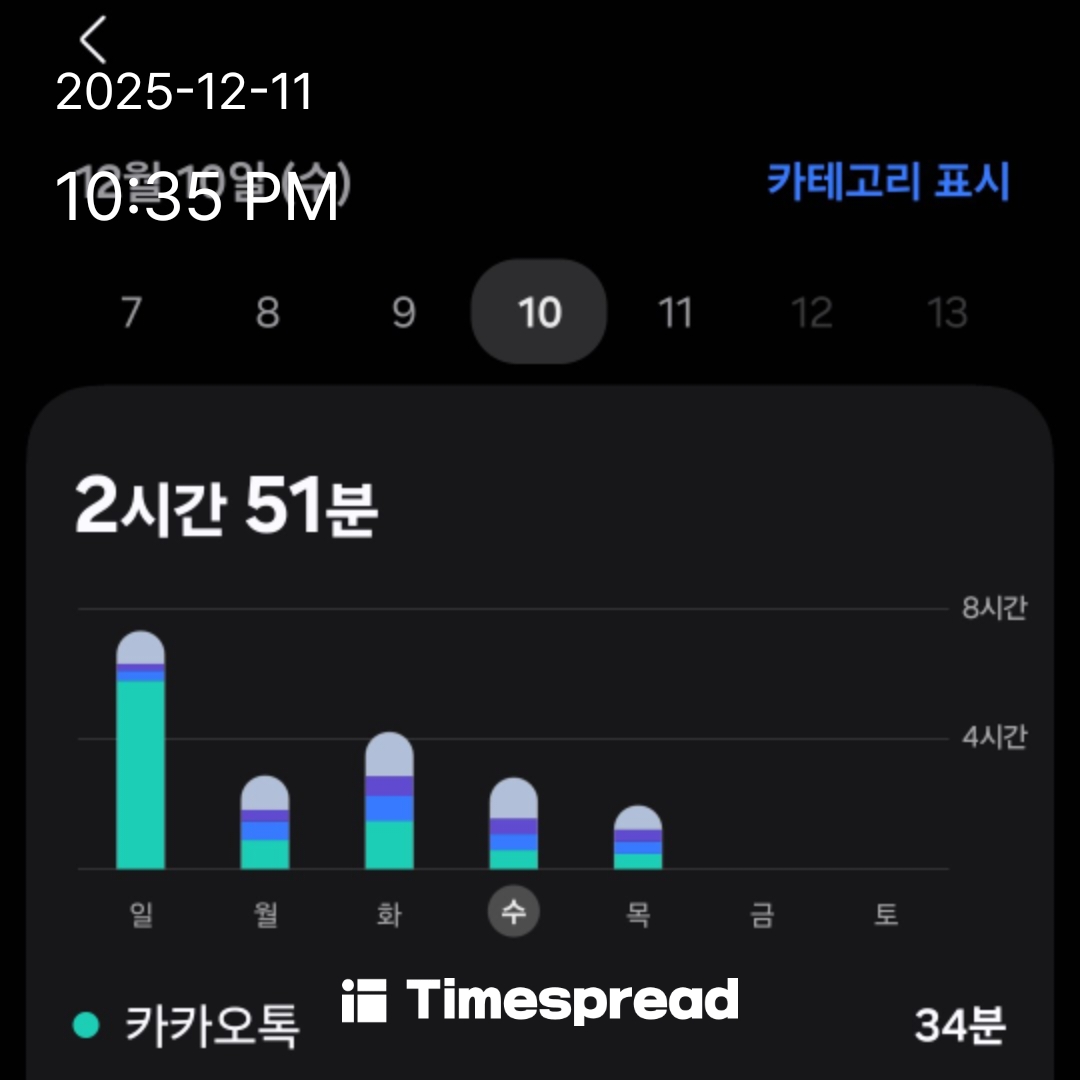Switch to date 9
This screenshot has height=1080, width=1080.
[x=403, y=313]
